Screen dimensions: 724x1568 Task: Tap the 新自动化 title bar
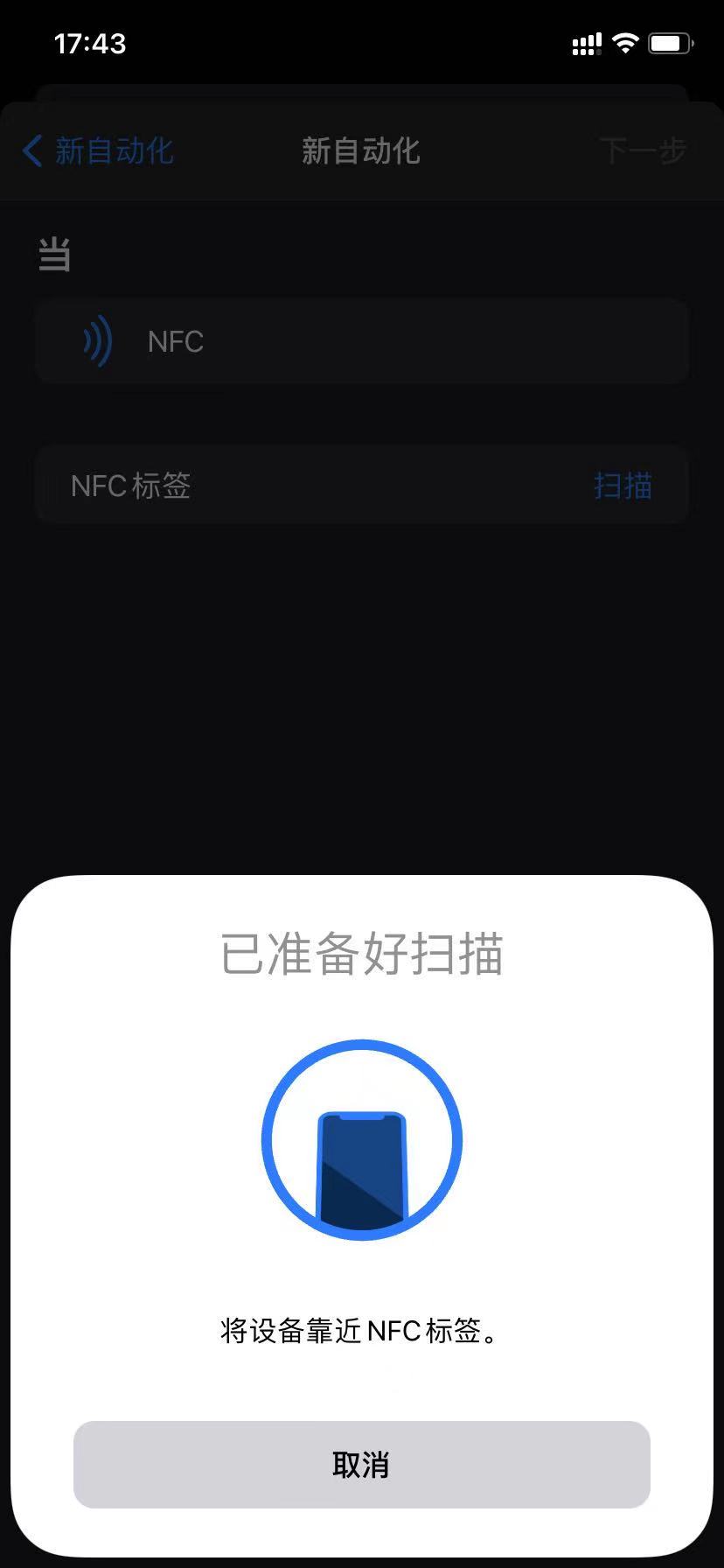coord(361,150)
